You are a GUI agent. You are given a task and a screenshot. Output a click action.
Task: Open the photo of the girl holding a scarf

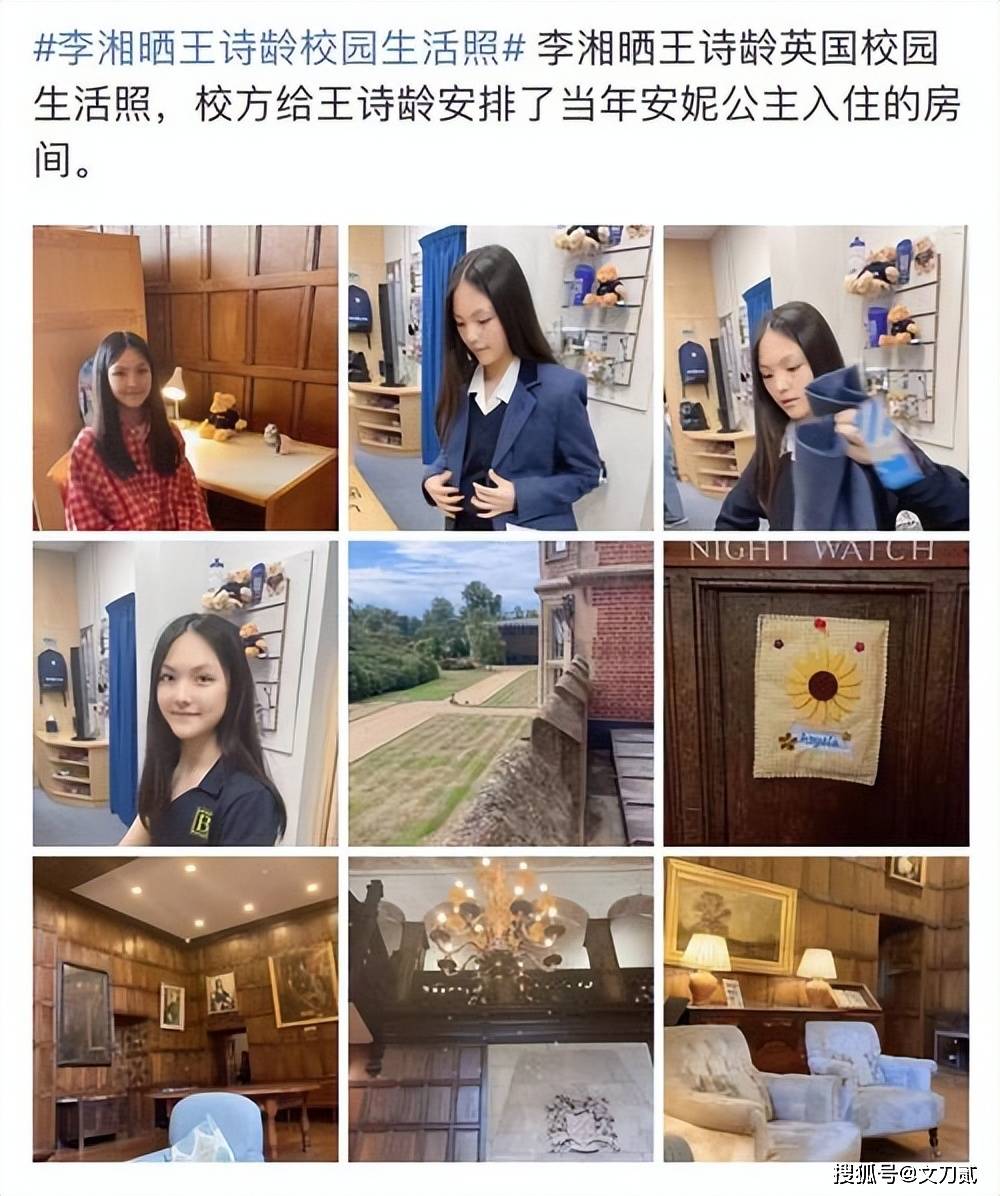point(816,378)
